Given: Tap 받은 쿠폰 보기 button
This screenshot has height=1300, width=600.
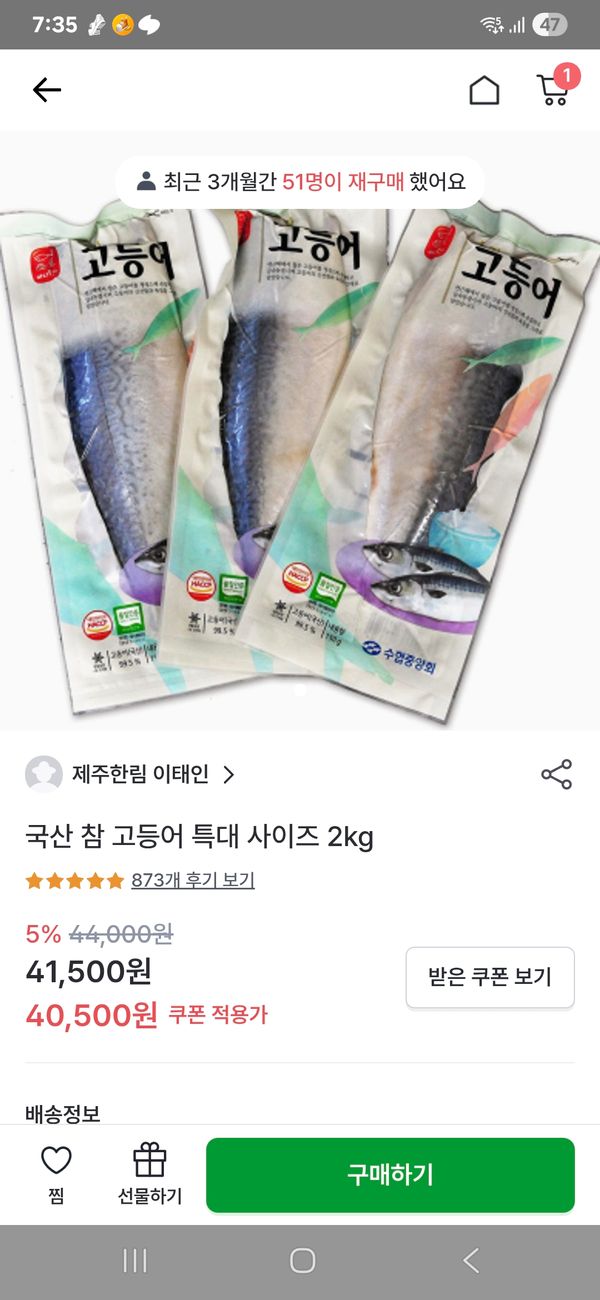Looking at the screenshot, I should point(490,977).
